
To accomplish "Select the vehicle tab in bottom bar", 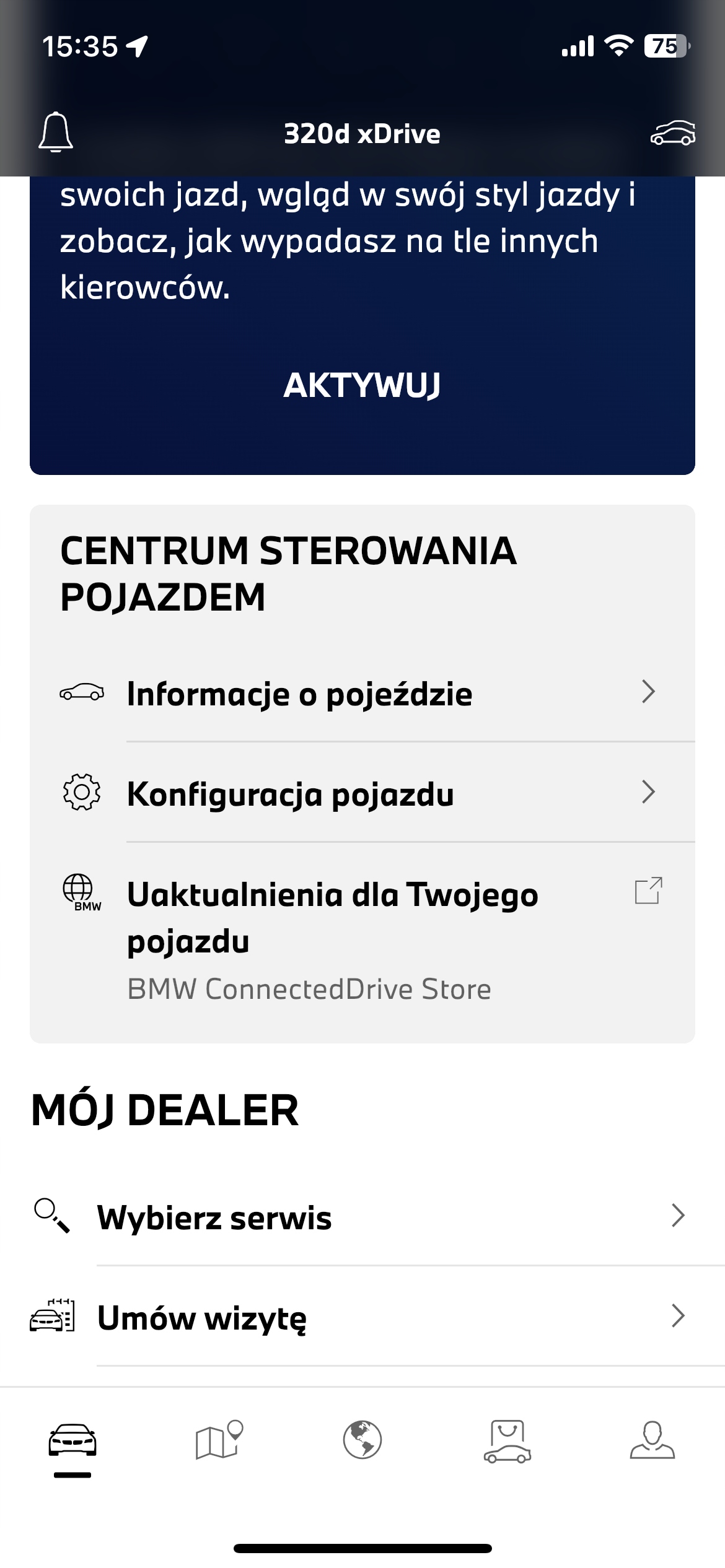I will click(72, 1440).
